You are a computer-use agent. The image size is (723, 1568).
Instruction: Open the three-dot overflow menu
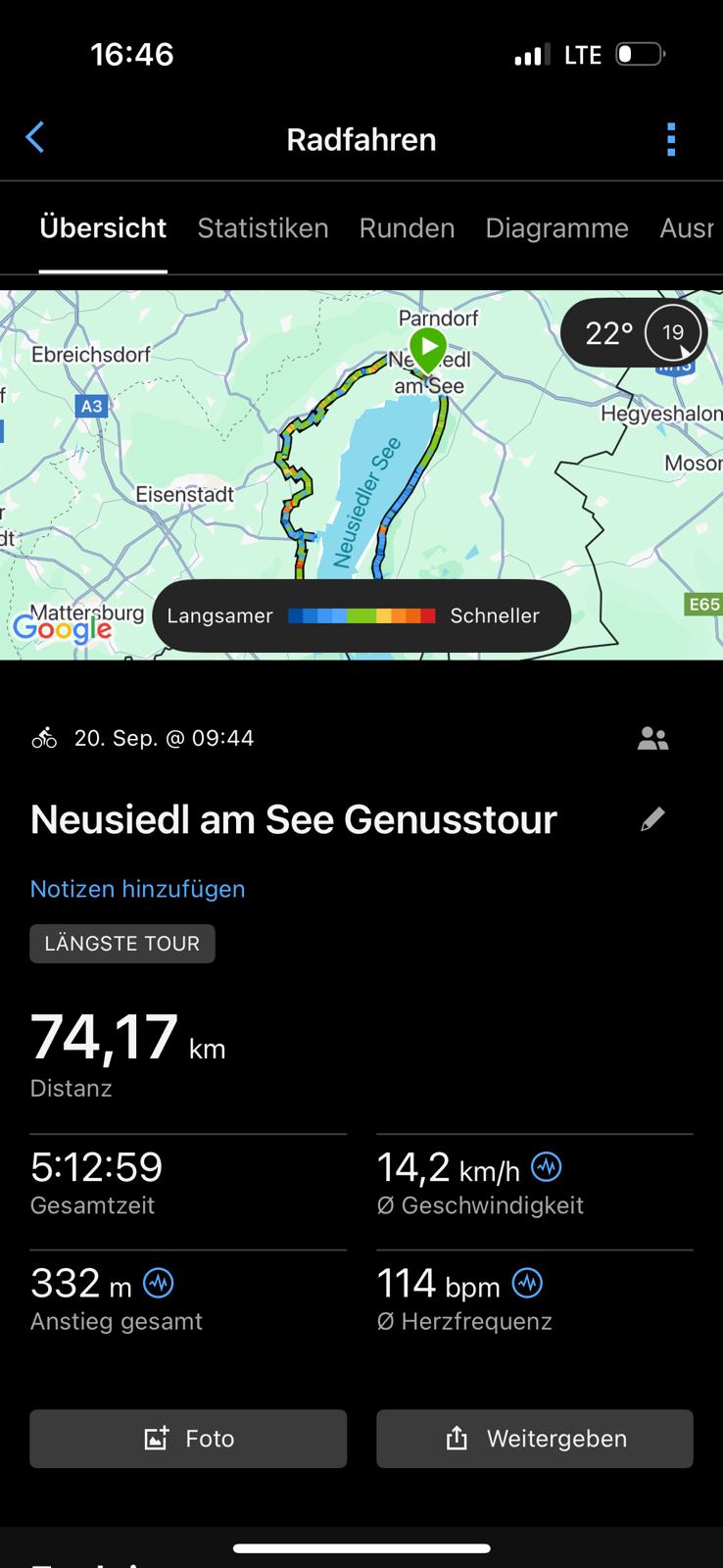(x=671, y=139)
